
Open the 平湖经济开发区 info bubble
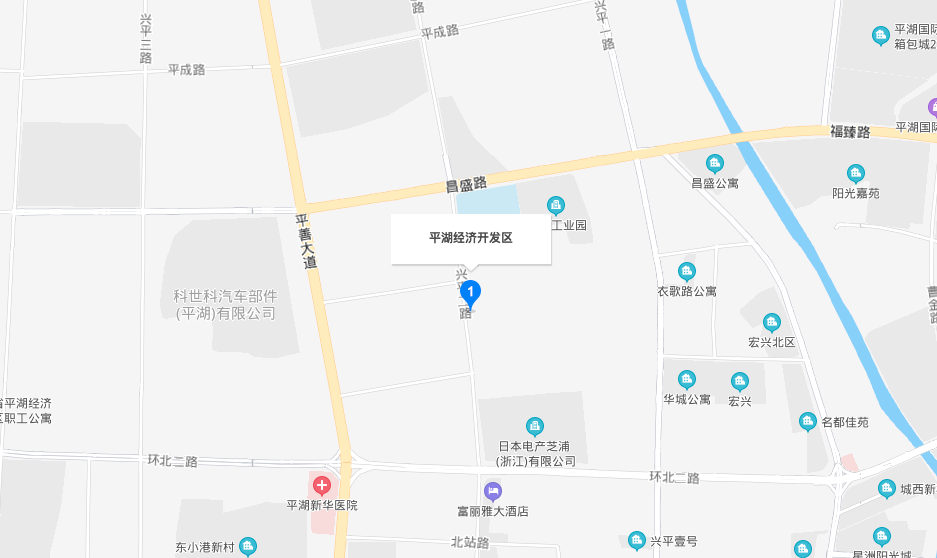tap(470, 239)
